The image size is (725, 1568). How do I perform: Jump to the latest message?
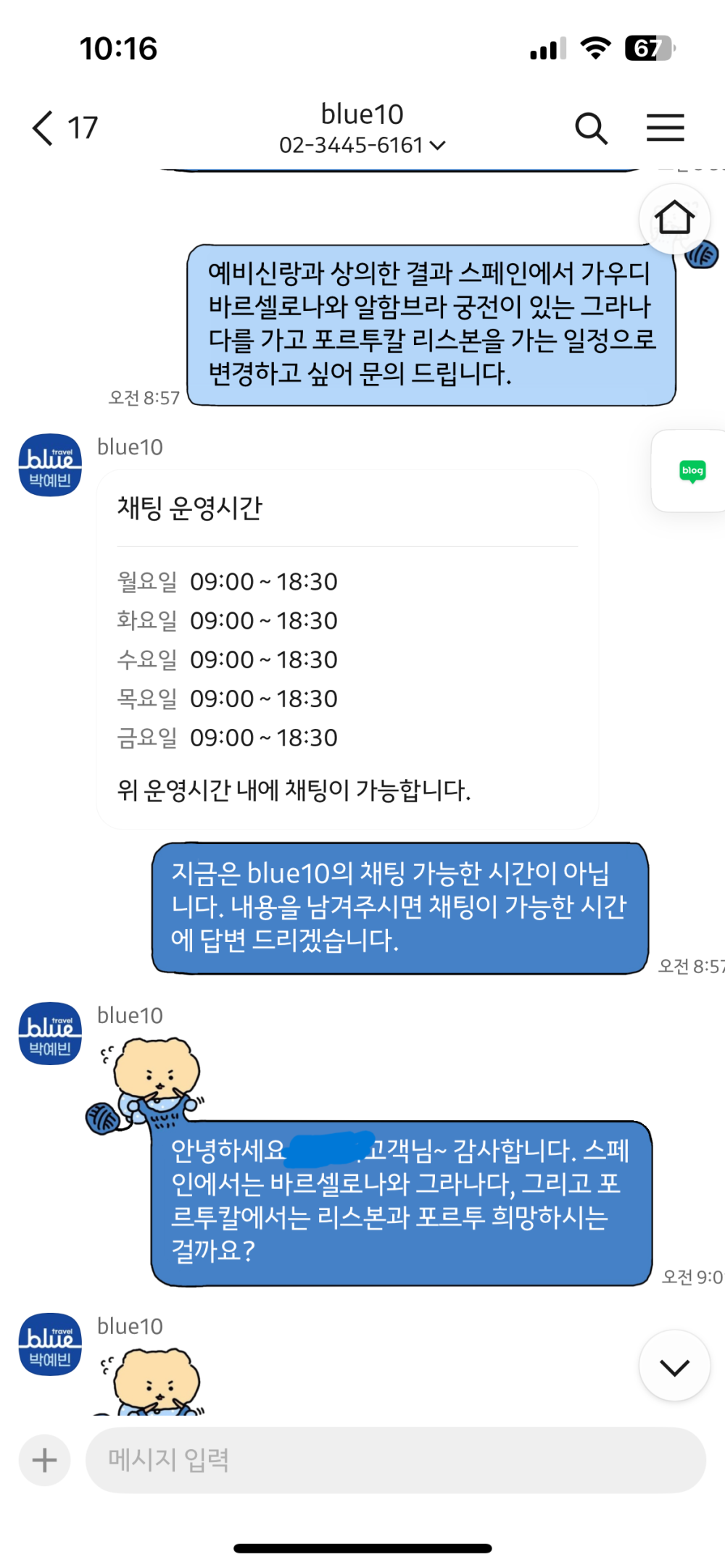(x=674, y=1366)
